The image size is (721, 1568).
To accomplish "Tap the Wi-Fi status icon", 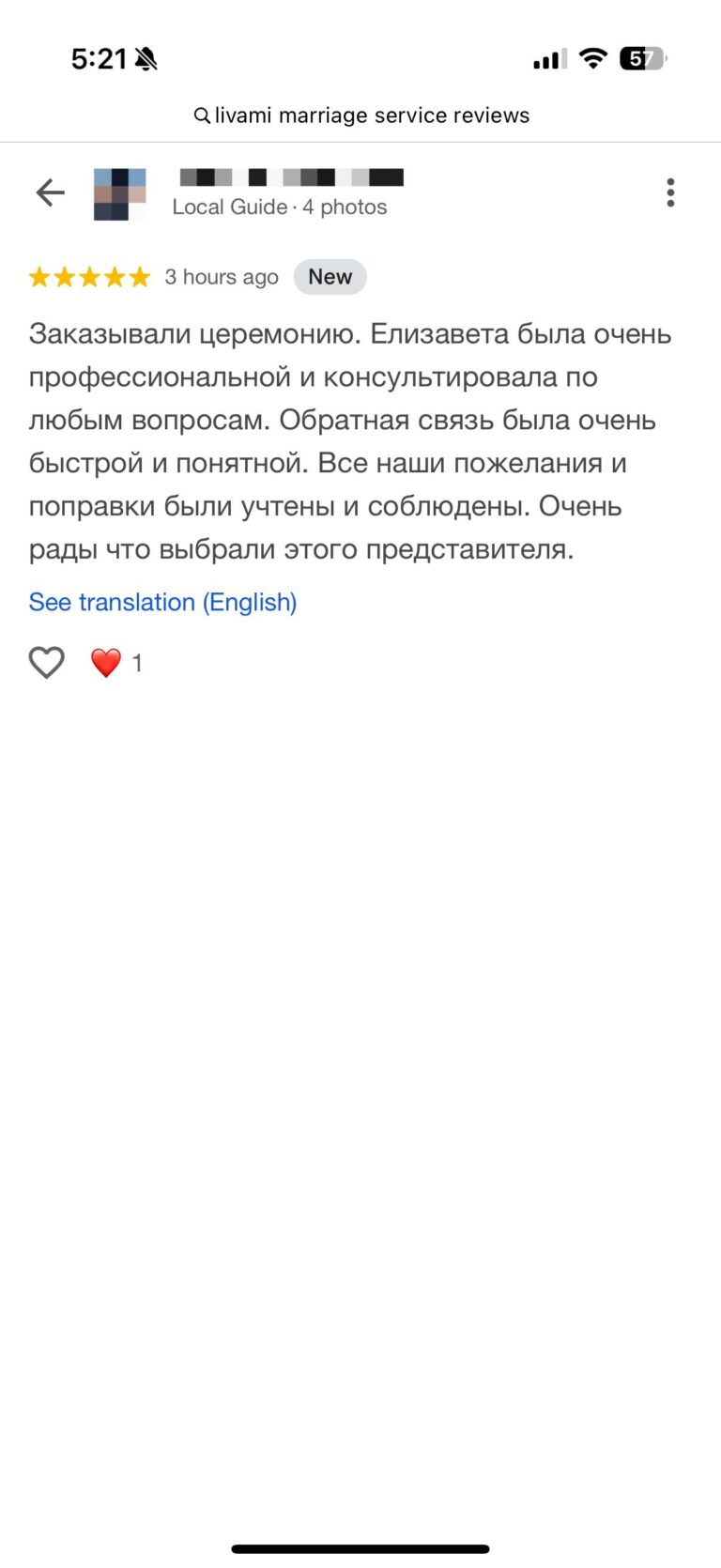I will [x=594, y=57].
